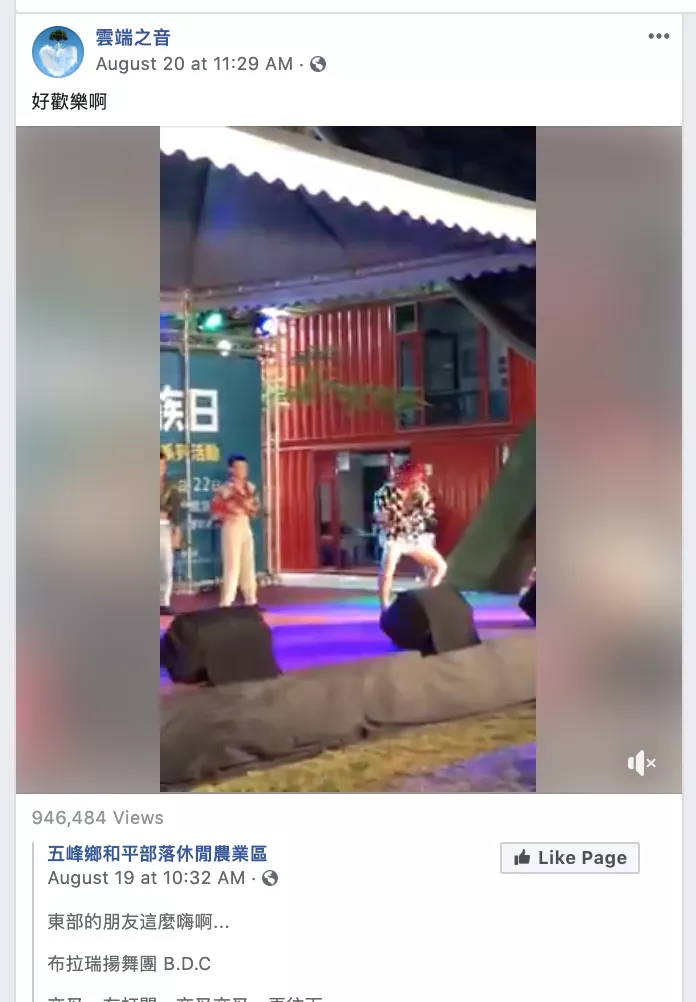Play the dance performance video

click(x=348, y=458)
